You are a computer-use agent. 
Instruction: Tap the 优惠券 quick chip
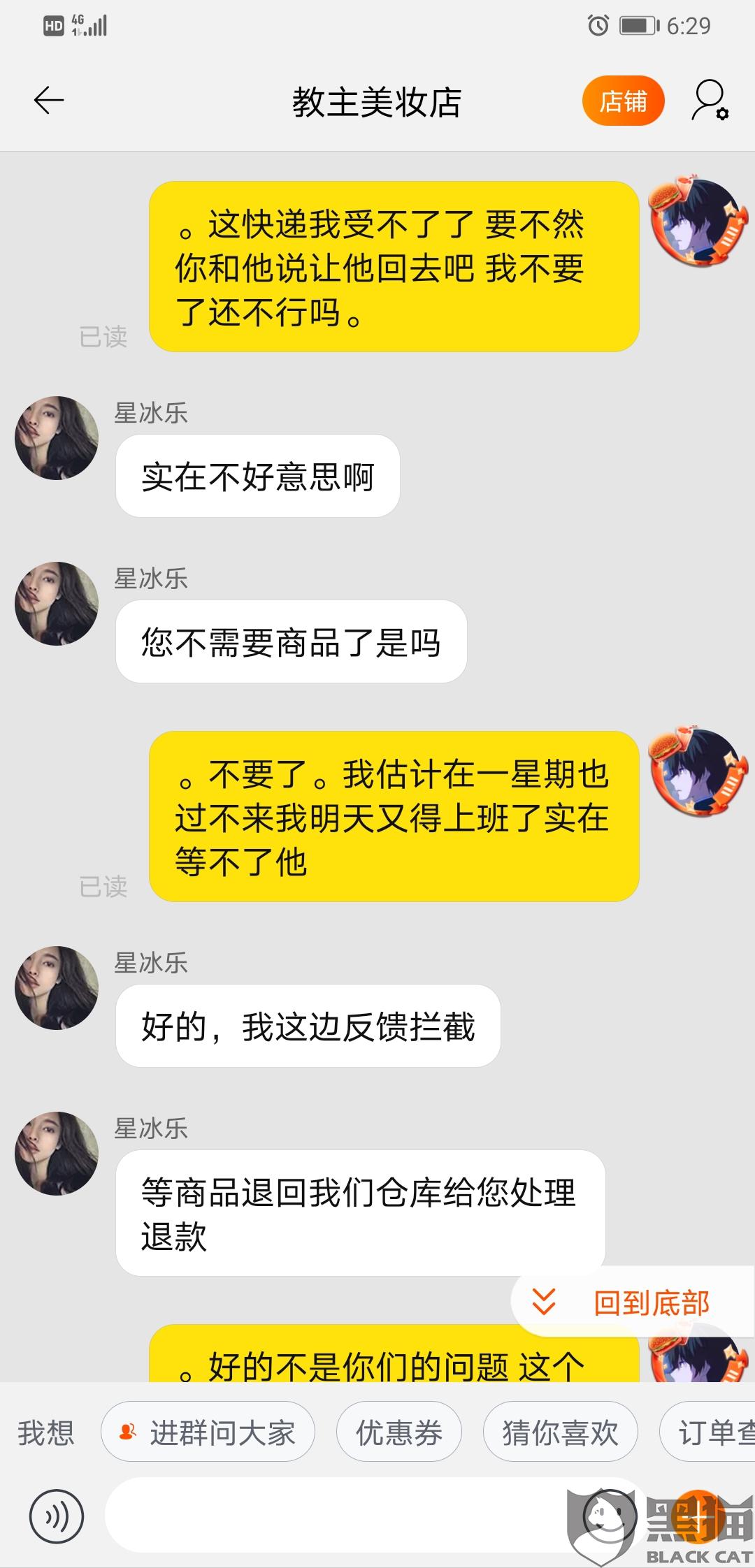click(x=399, y=1433)
